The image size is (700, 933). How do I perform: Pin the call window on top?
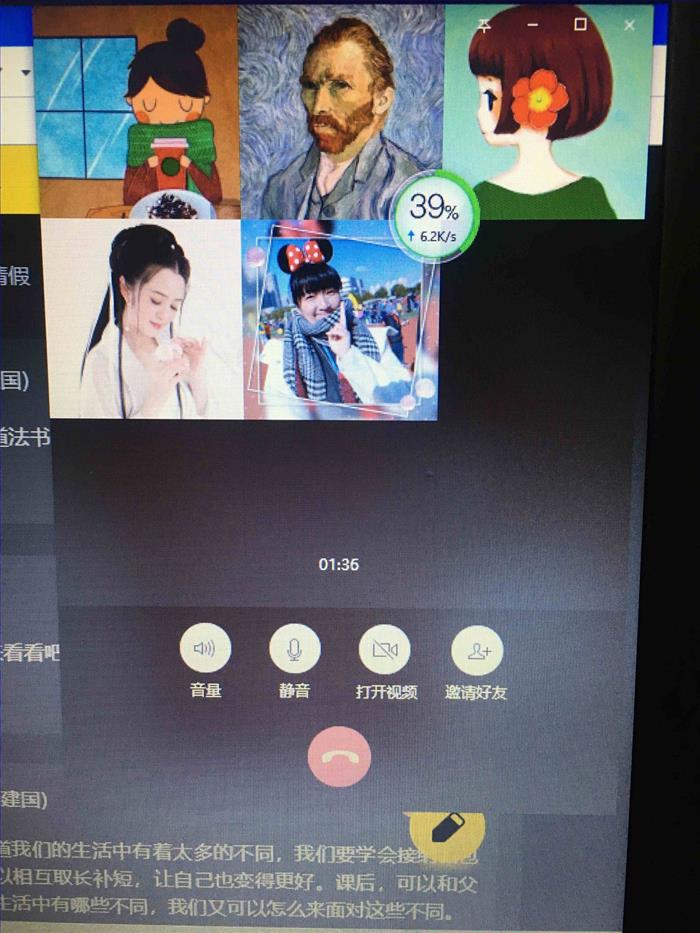(484, 25)
